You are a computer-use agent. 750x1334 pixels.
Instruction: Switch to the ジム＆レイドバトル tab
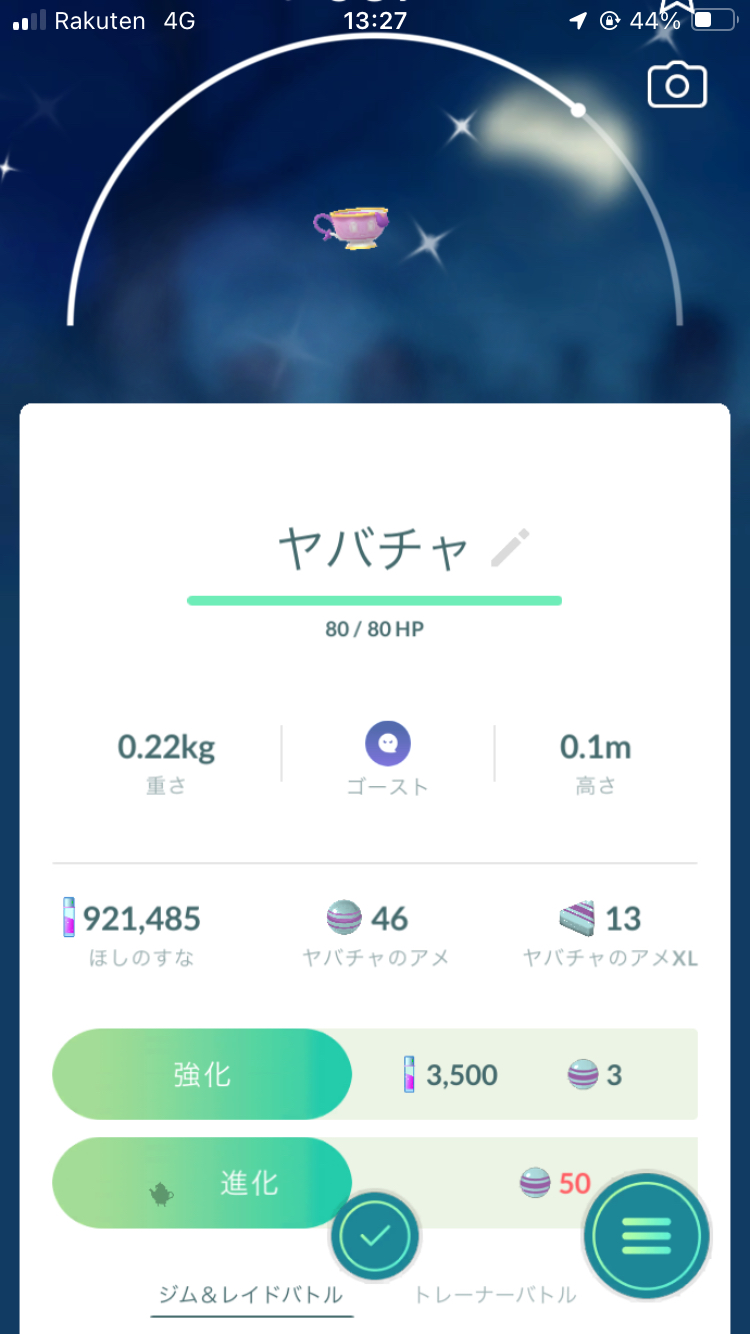(251, 1296)
